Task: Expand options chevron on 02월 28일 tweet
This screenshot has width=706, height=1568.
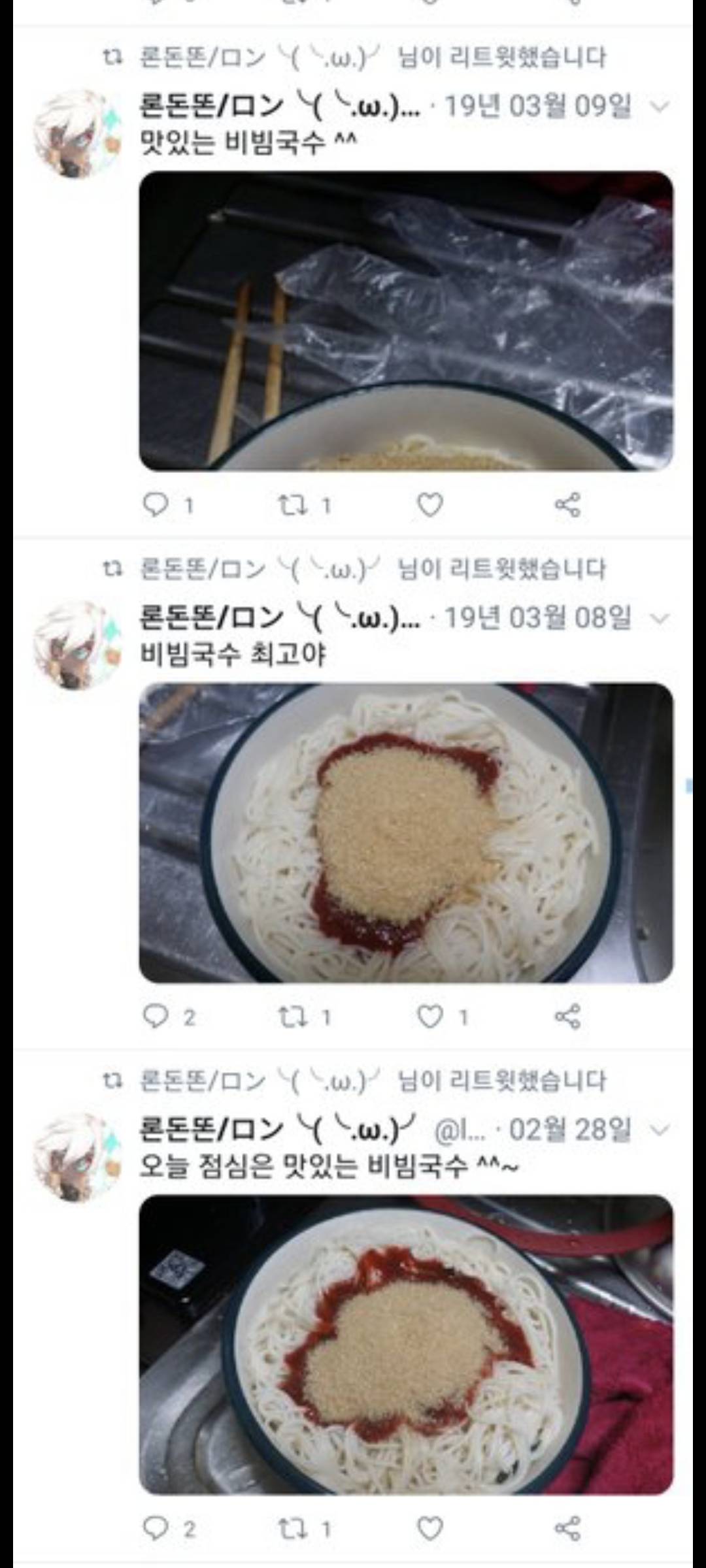Action: tap(660, 1130)
